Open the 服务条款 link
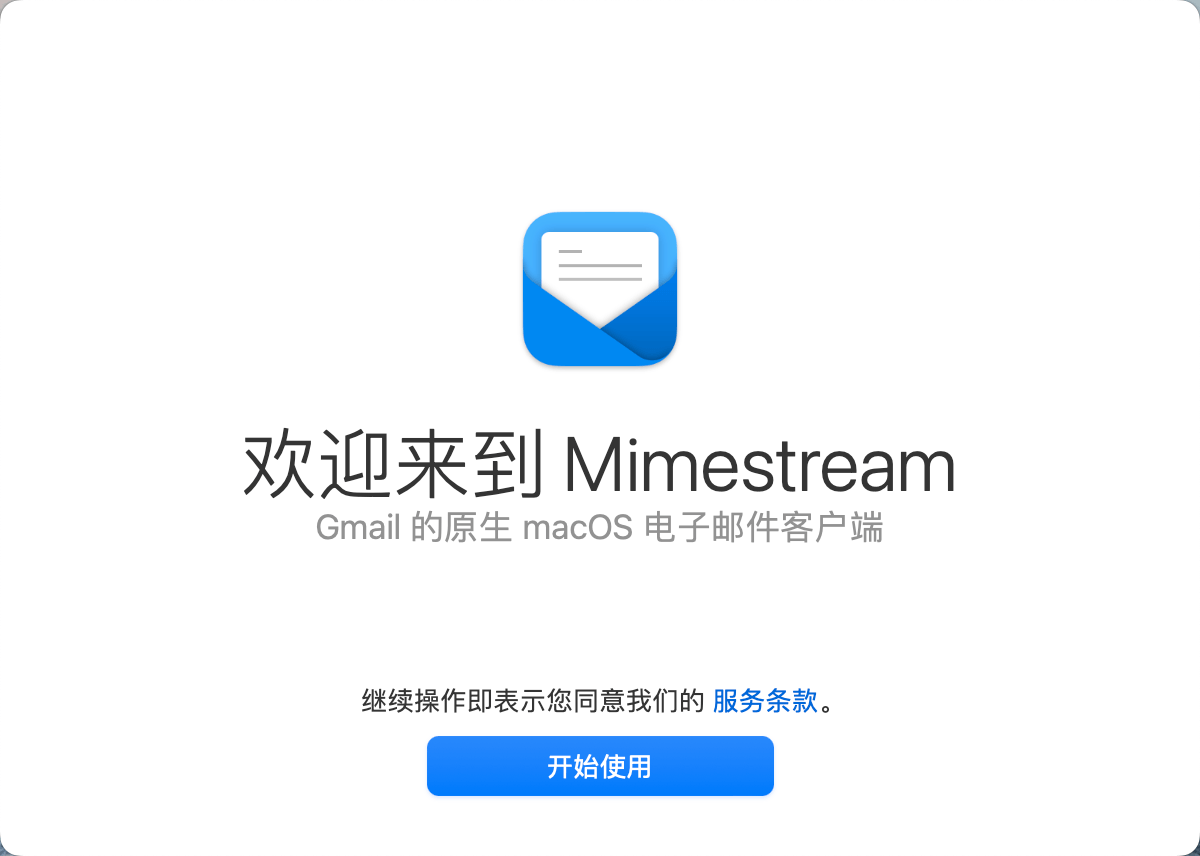Image resolution: width=1200 pixels, height=856 pixels. 765,701
